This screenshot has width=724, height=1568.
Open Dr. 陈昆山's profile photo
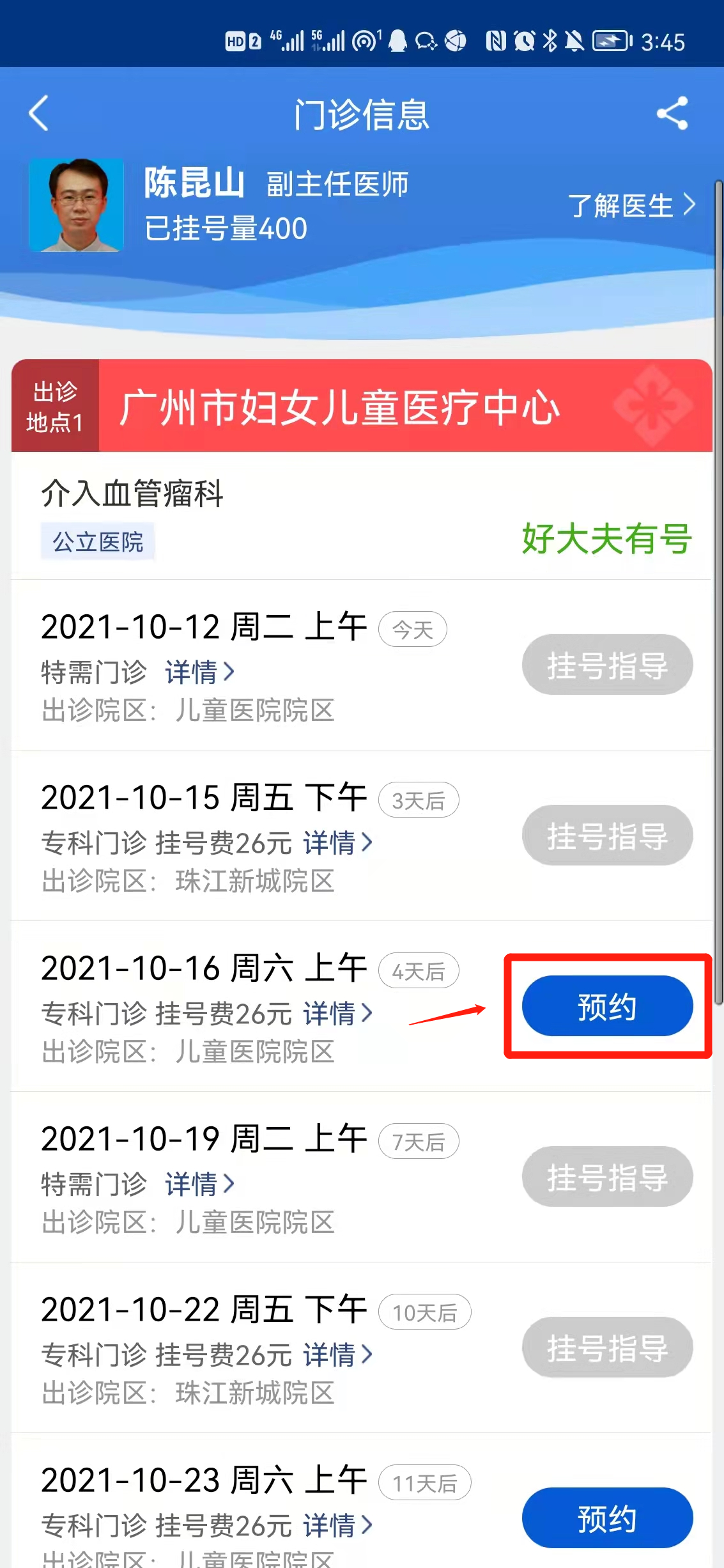pos(77,205)
